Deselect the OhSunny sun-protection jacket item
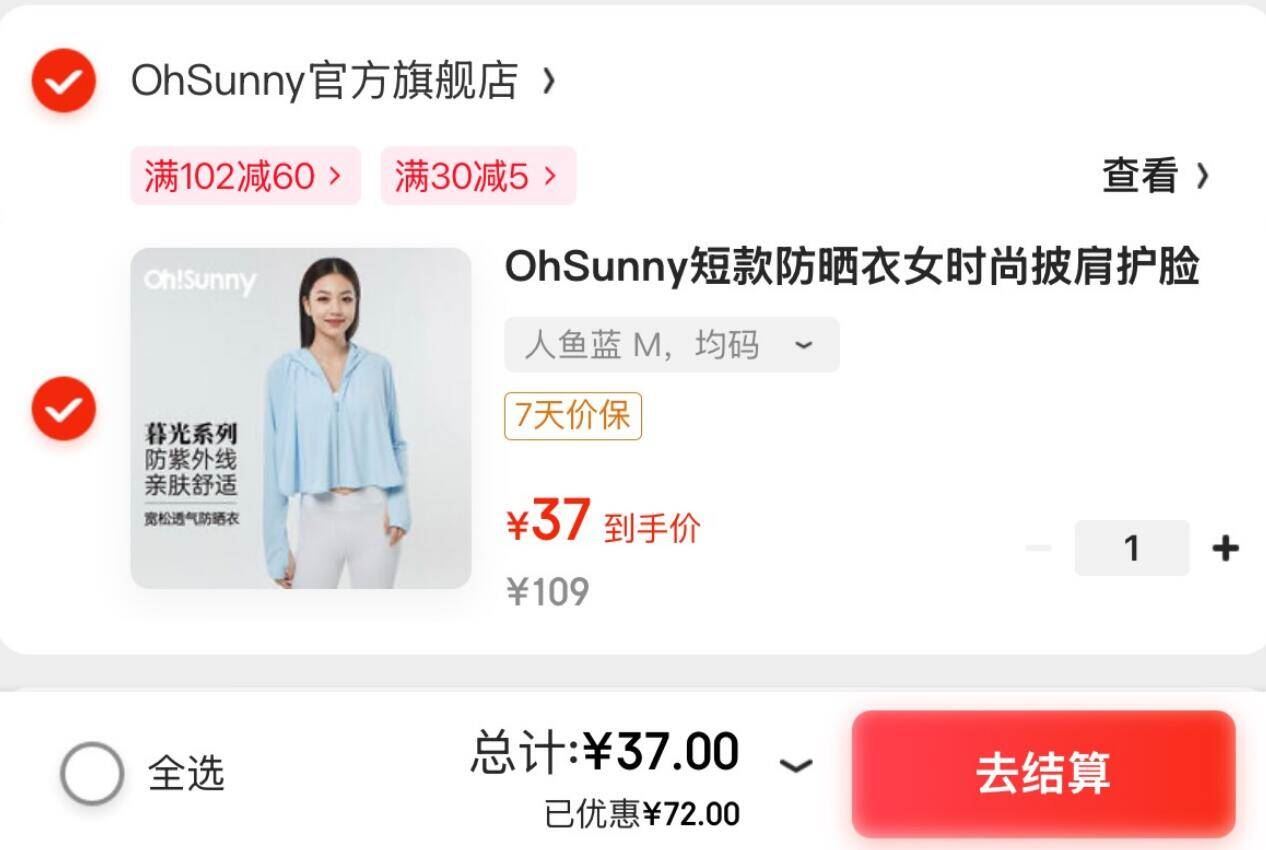Screen dimensions: 1266x850 coord(63,409)
